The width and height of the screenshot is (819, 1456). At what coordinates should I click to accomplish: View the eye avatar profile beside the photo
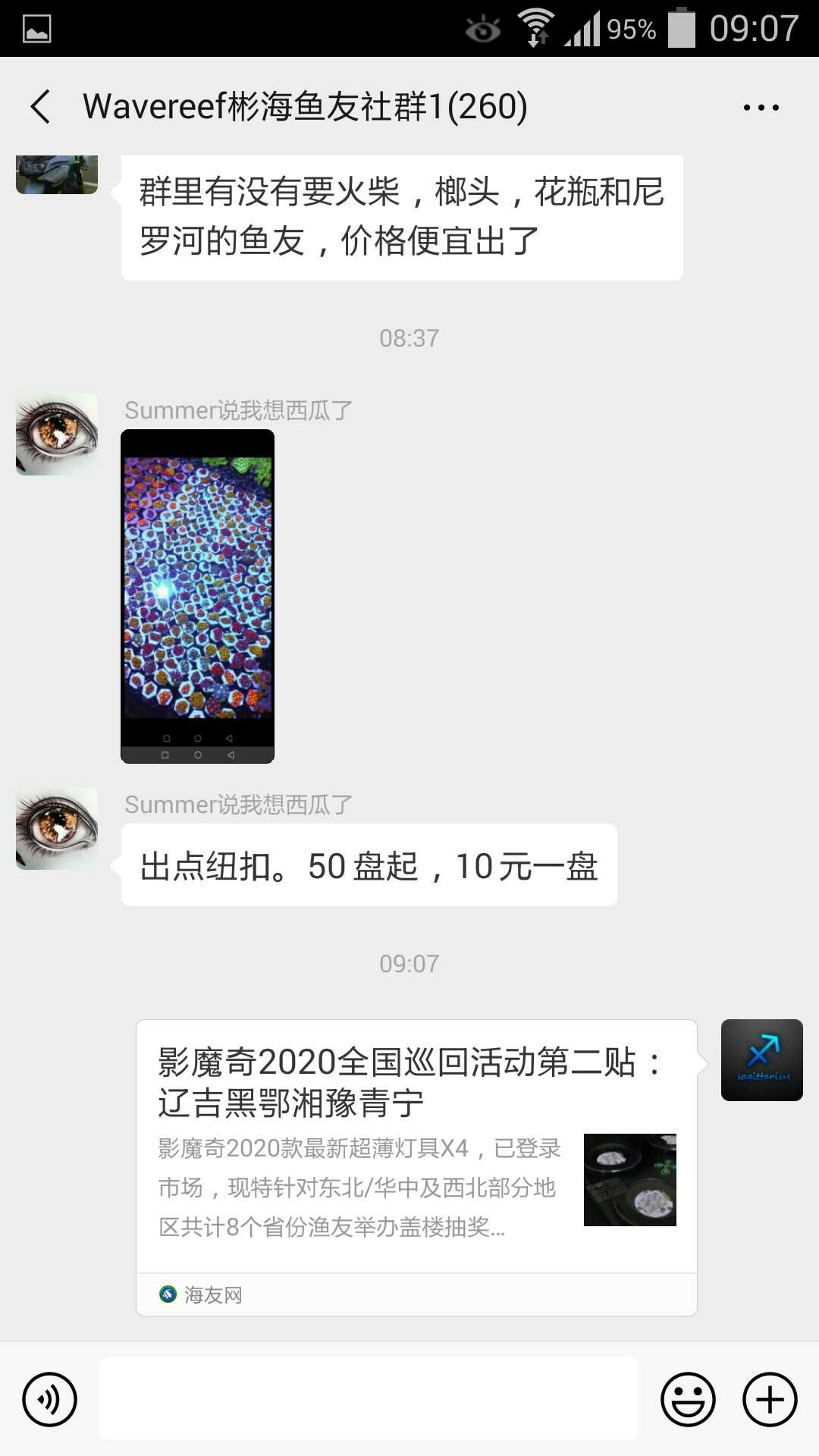click(57, 435)
